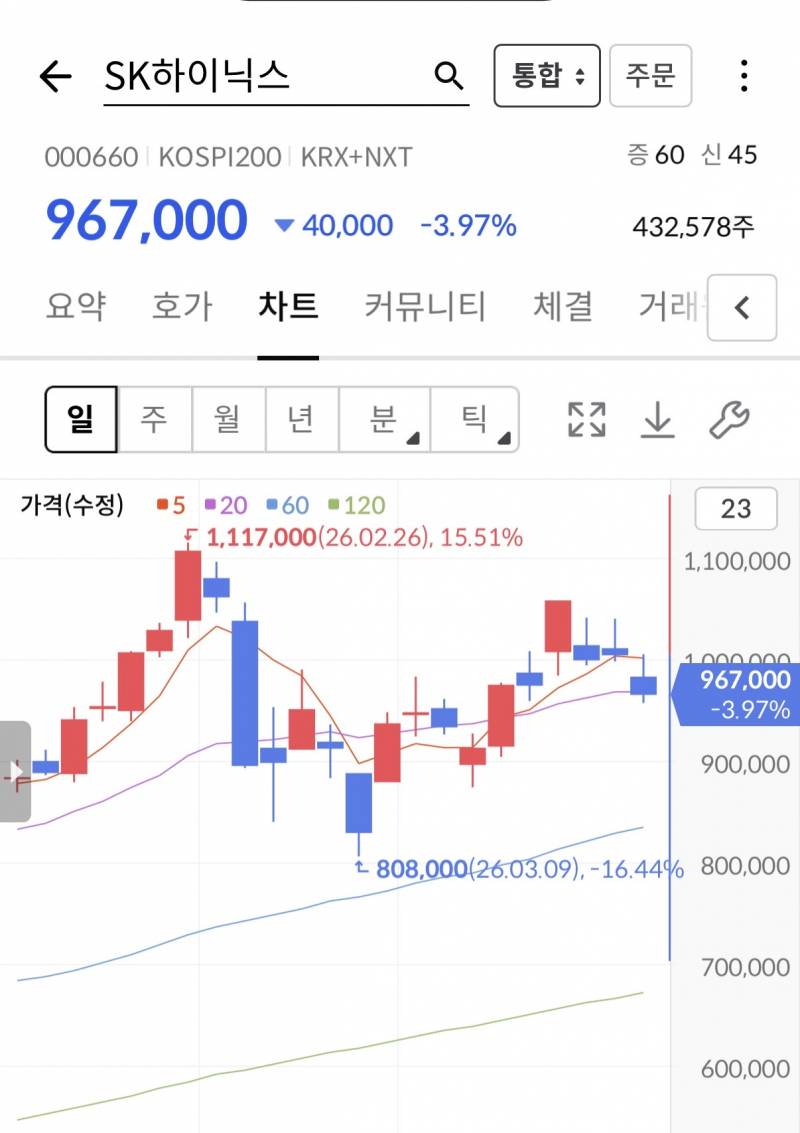Tap the blue down-triangle next to 40,000
The width and height of the screenshot is (800, 1133).
pos(287,226)
